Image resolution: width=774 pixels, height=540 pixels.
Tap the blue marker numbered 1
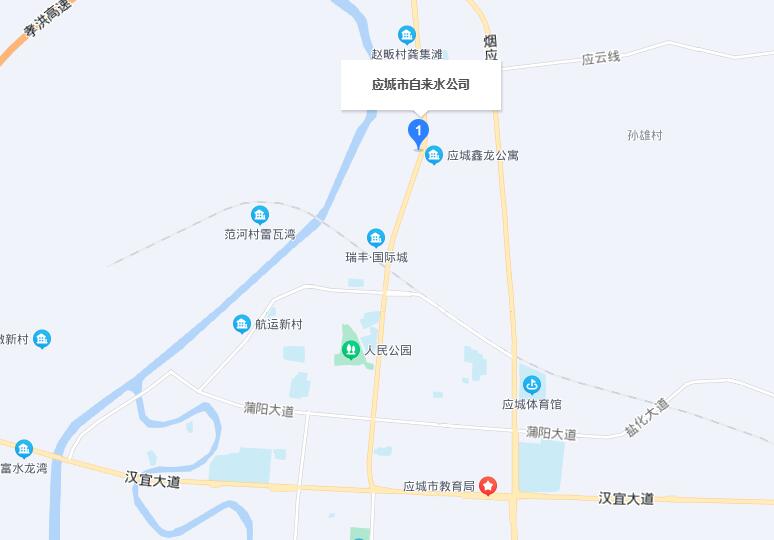(x=418, y=131)
